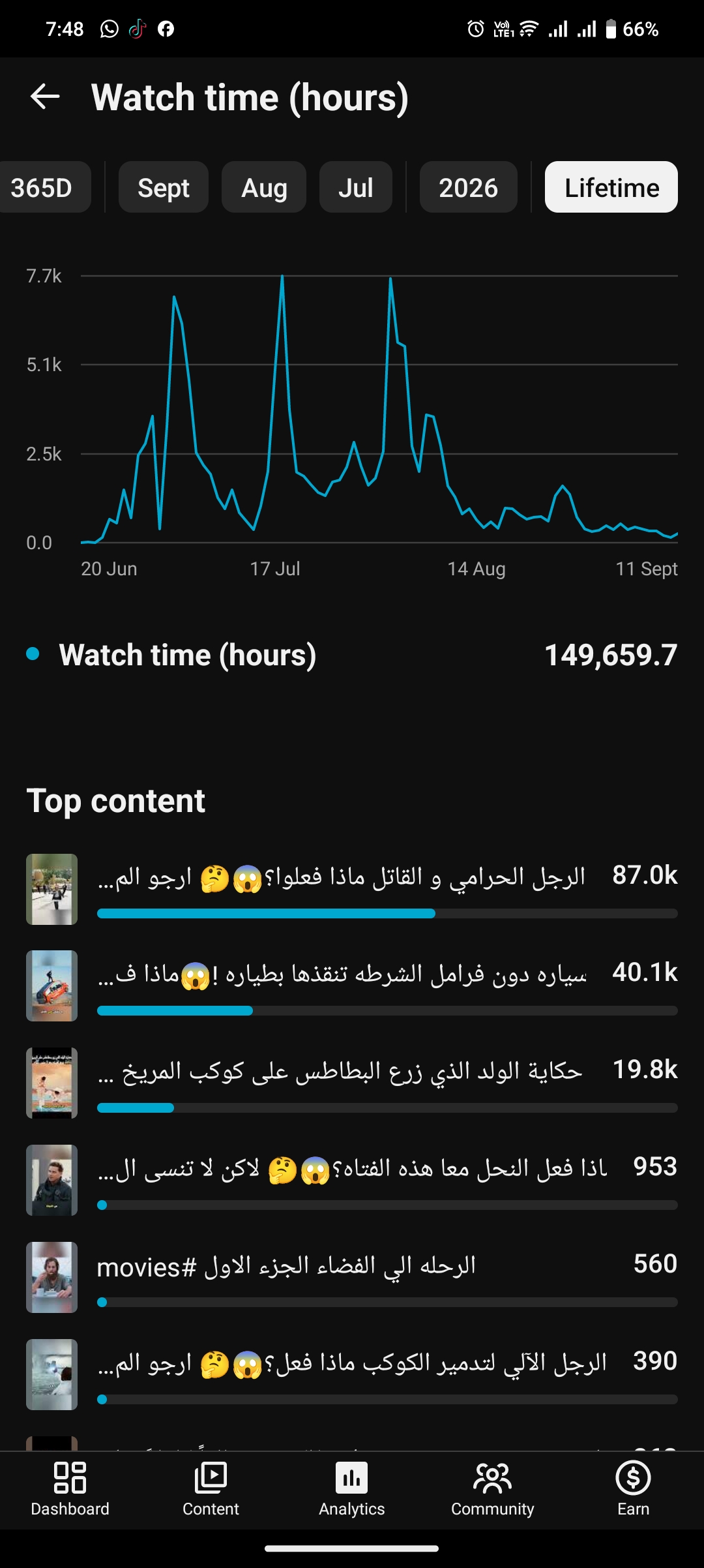Go back using the top-left arrow
Viewport: 704px width, 1568px height.
pyautogui.click(x=45, y=97)
